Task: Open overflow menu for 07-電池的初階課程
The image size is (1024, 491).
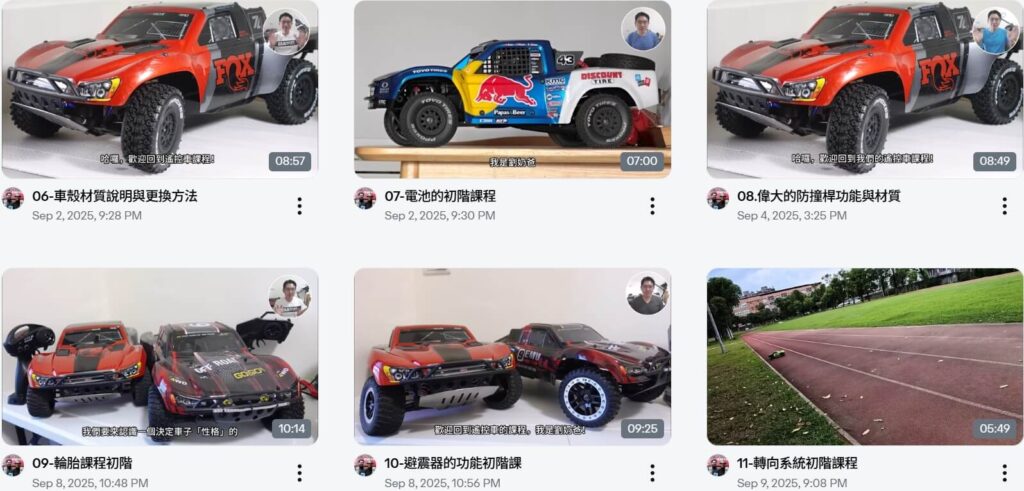Action: pyautogui.click(x=652, y=206)
